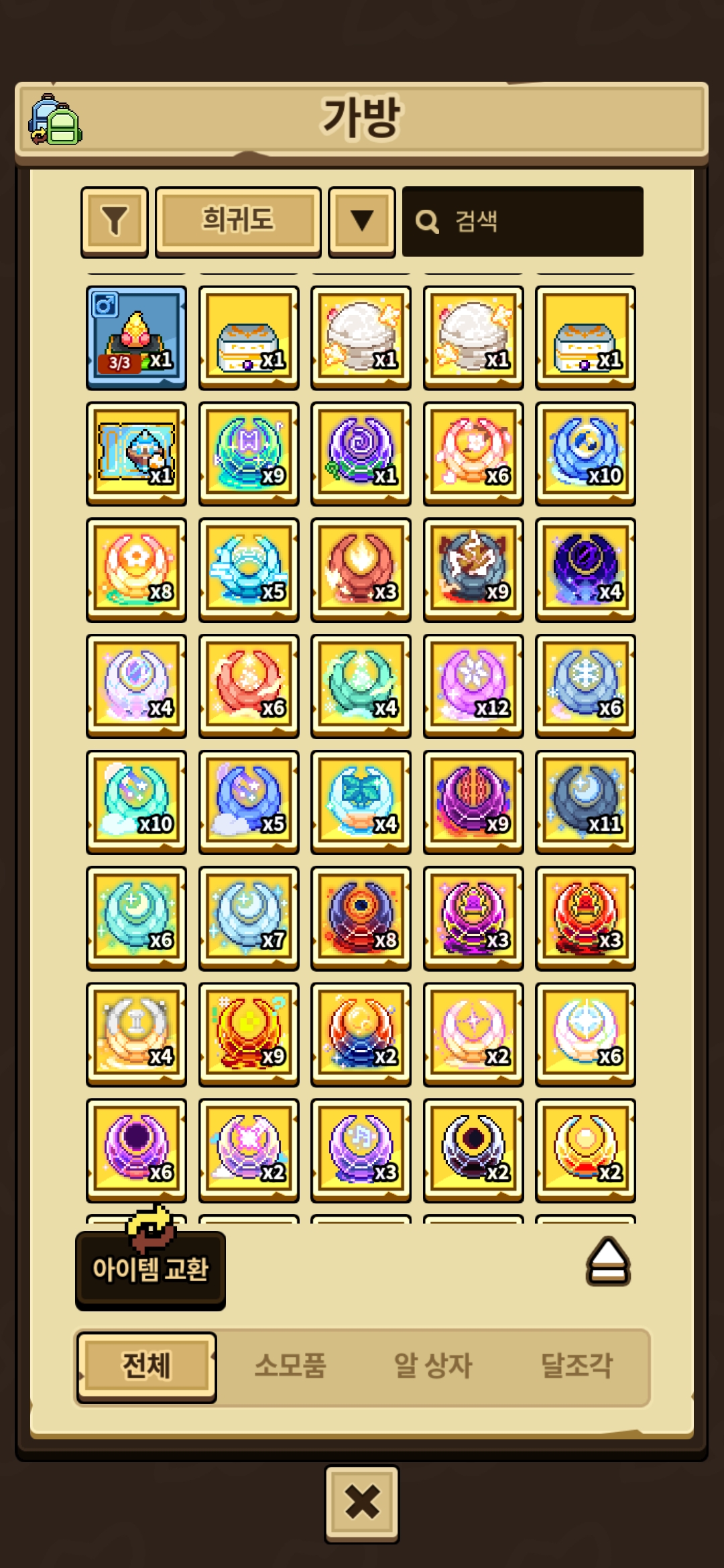Open the 아이템 교환 button

[x=150, y=1269]
